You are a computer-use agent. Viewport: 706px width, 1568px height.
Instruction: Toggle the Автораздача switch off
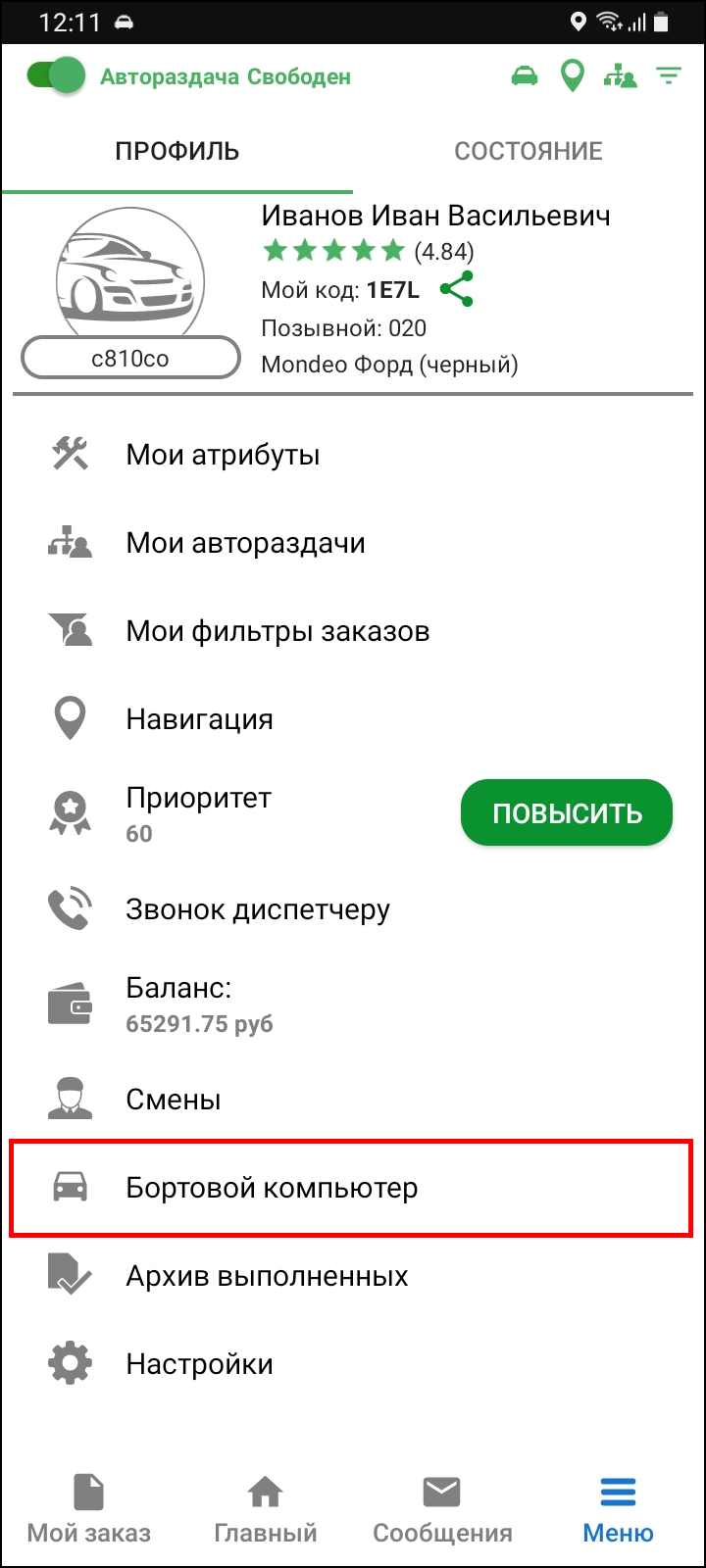click(56, 76)
